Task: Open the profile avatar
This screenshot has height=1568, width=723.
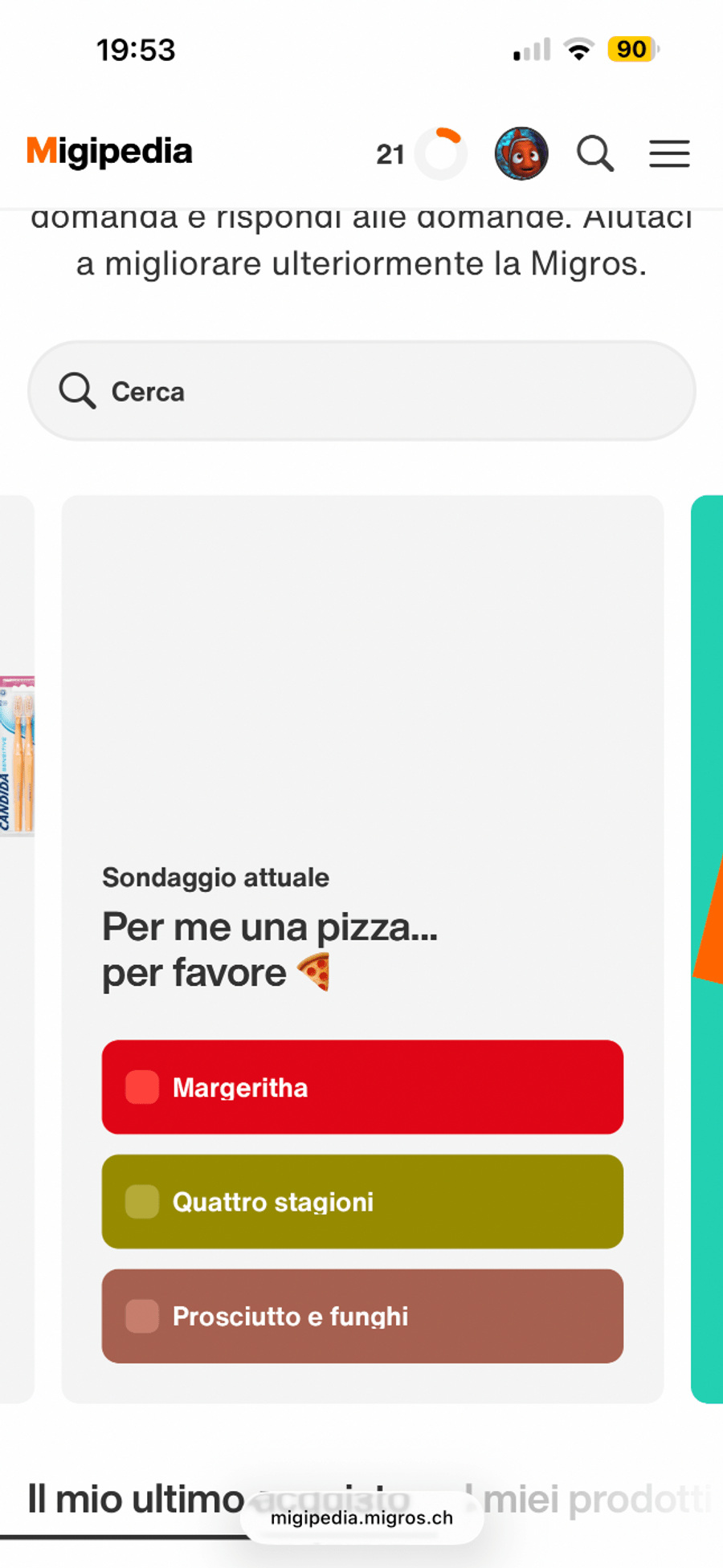Action: 521,153
